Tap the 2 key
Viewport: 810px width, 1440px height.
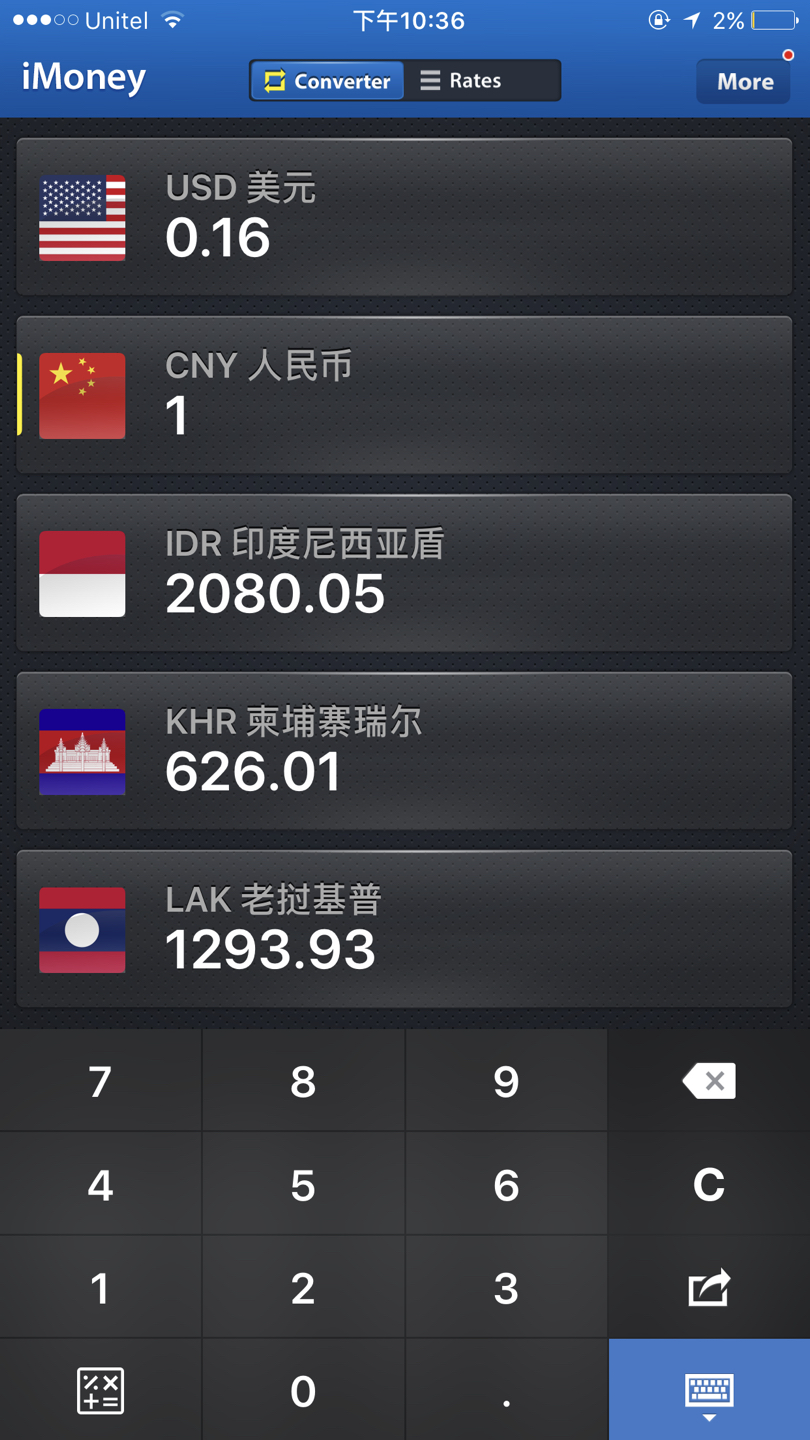click(303, 1288)
